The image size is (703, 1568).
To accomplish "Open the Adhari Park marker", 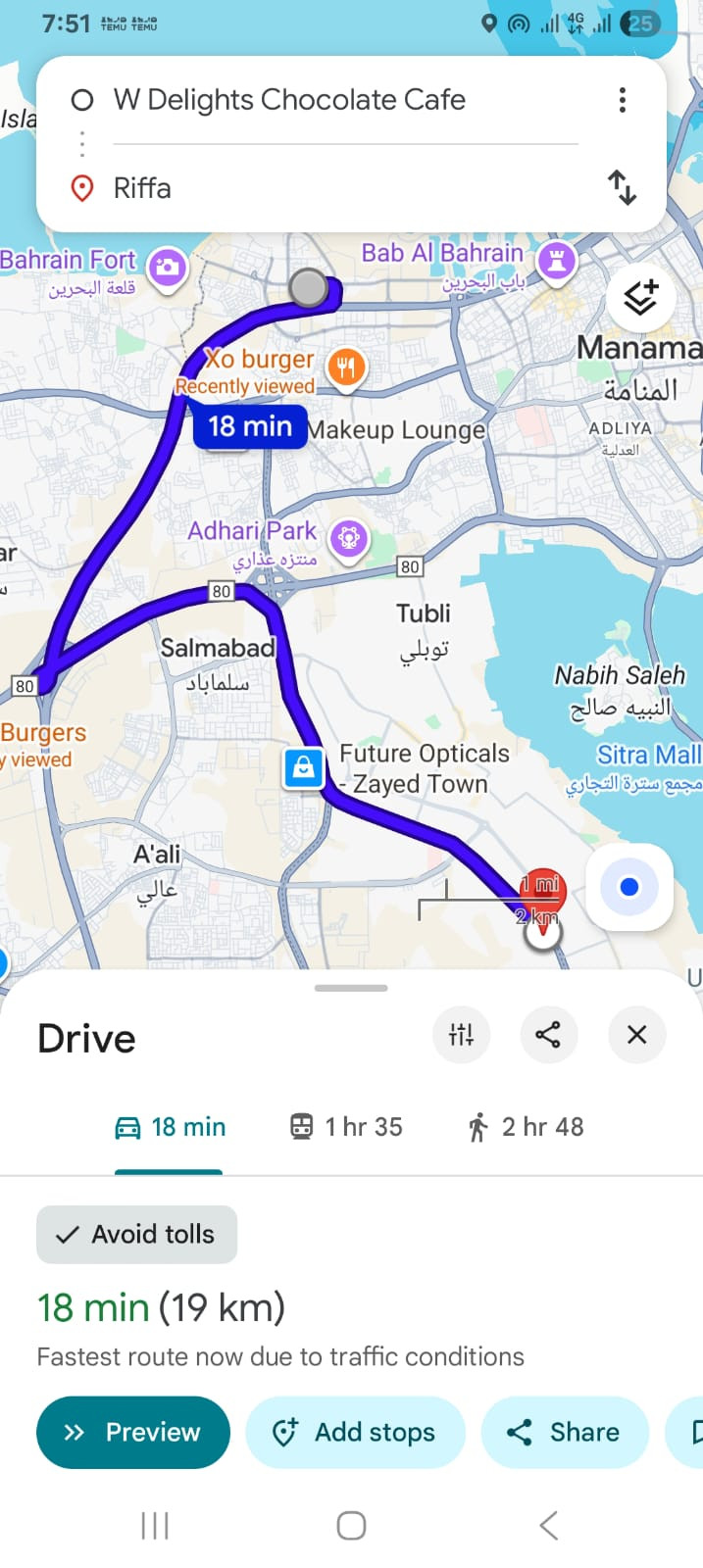I will [x=348, y=538].
